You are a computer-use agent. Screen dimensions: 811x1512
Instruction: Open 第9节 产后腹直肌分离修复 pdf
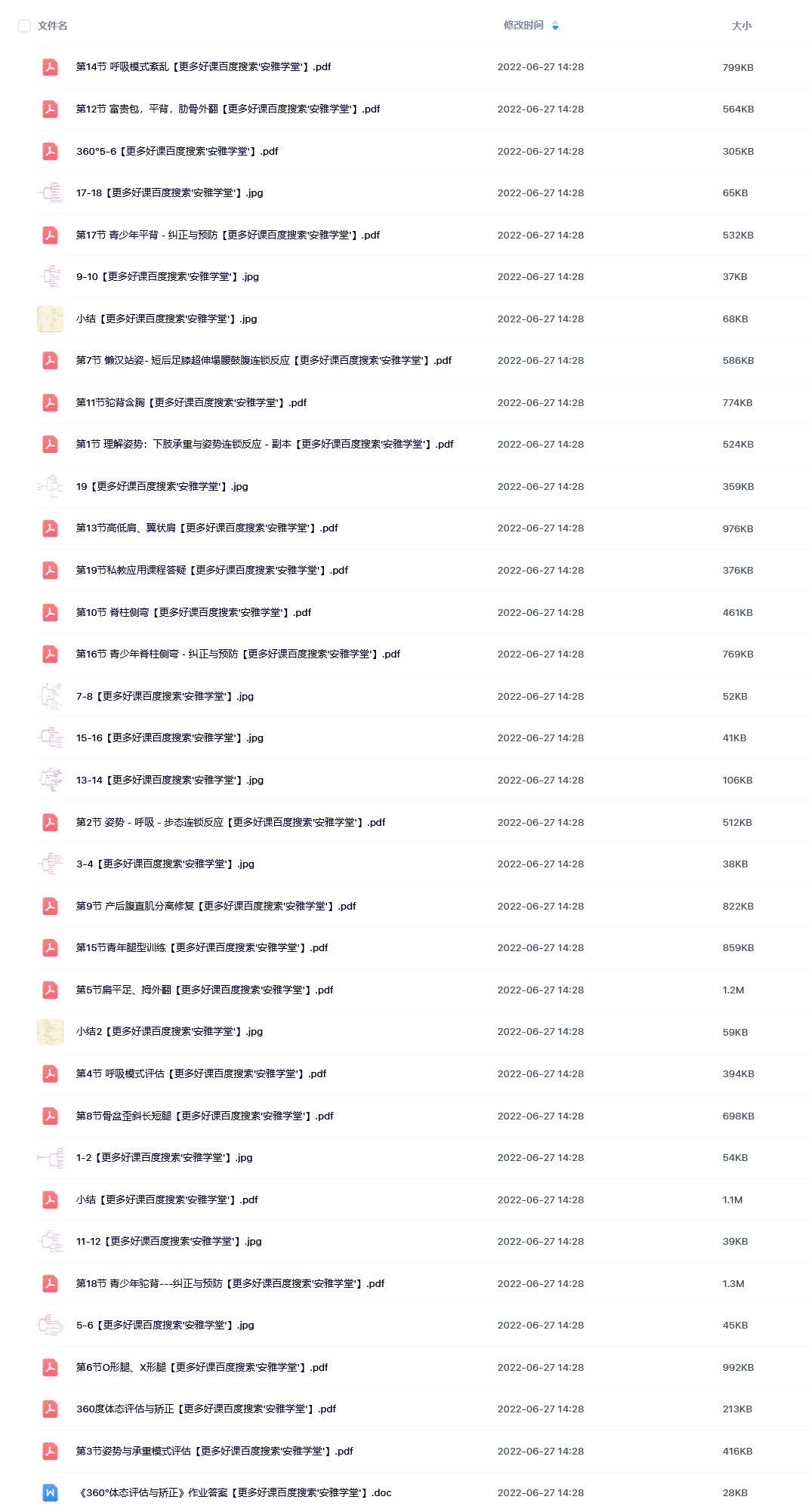point(216,907)
